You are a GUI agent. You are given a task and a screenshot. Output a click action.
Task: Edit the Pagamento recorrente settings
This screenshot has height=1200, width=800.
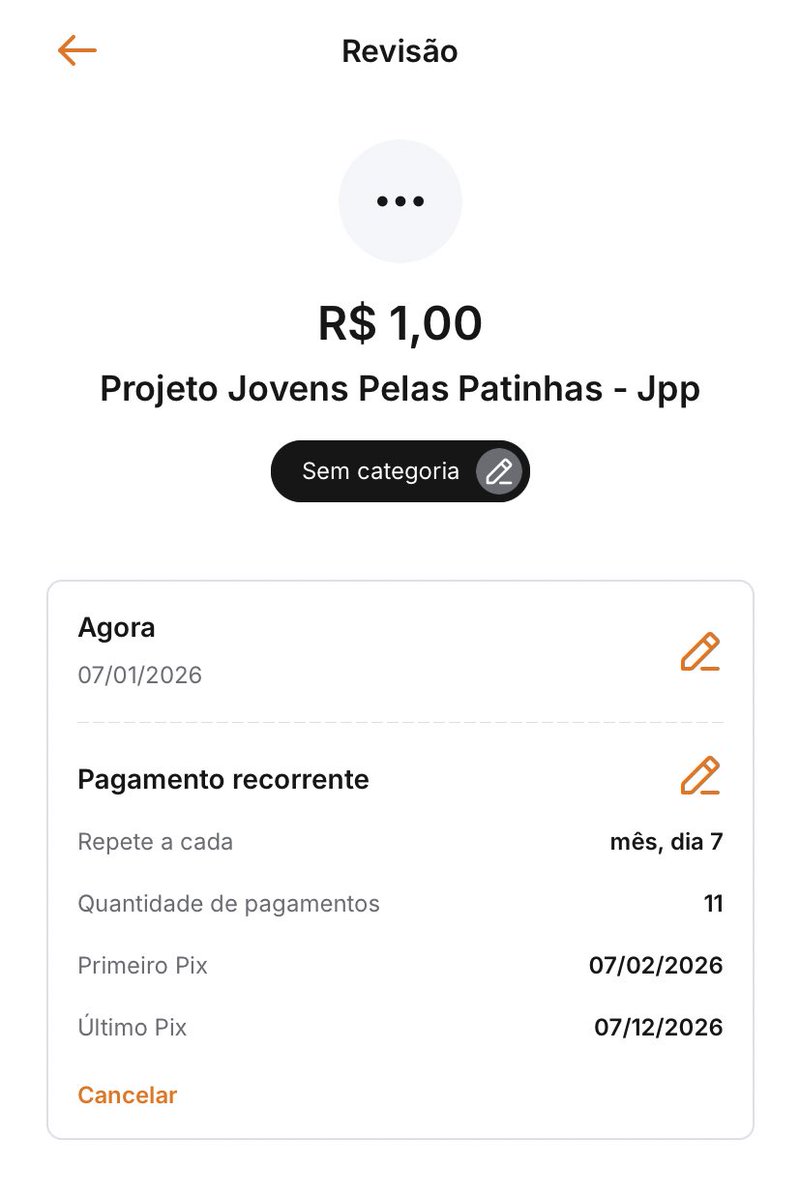[700, 777]
